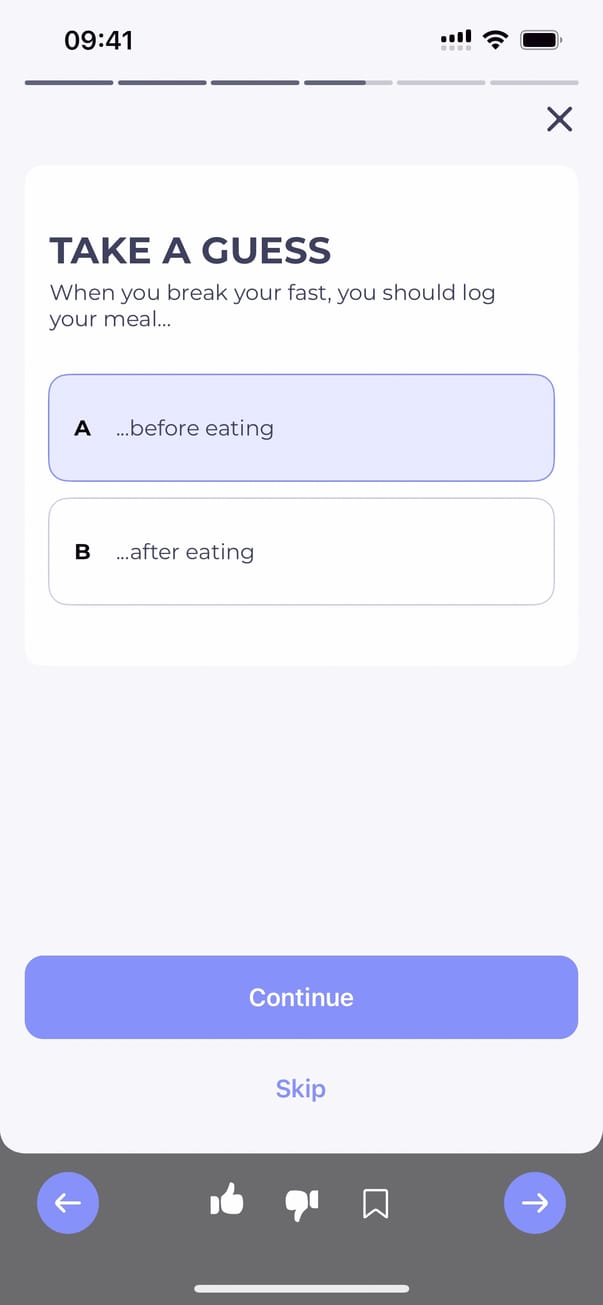Choose answer B, after eating
The image size is (603, 1305).
coord(301,552)
